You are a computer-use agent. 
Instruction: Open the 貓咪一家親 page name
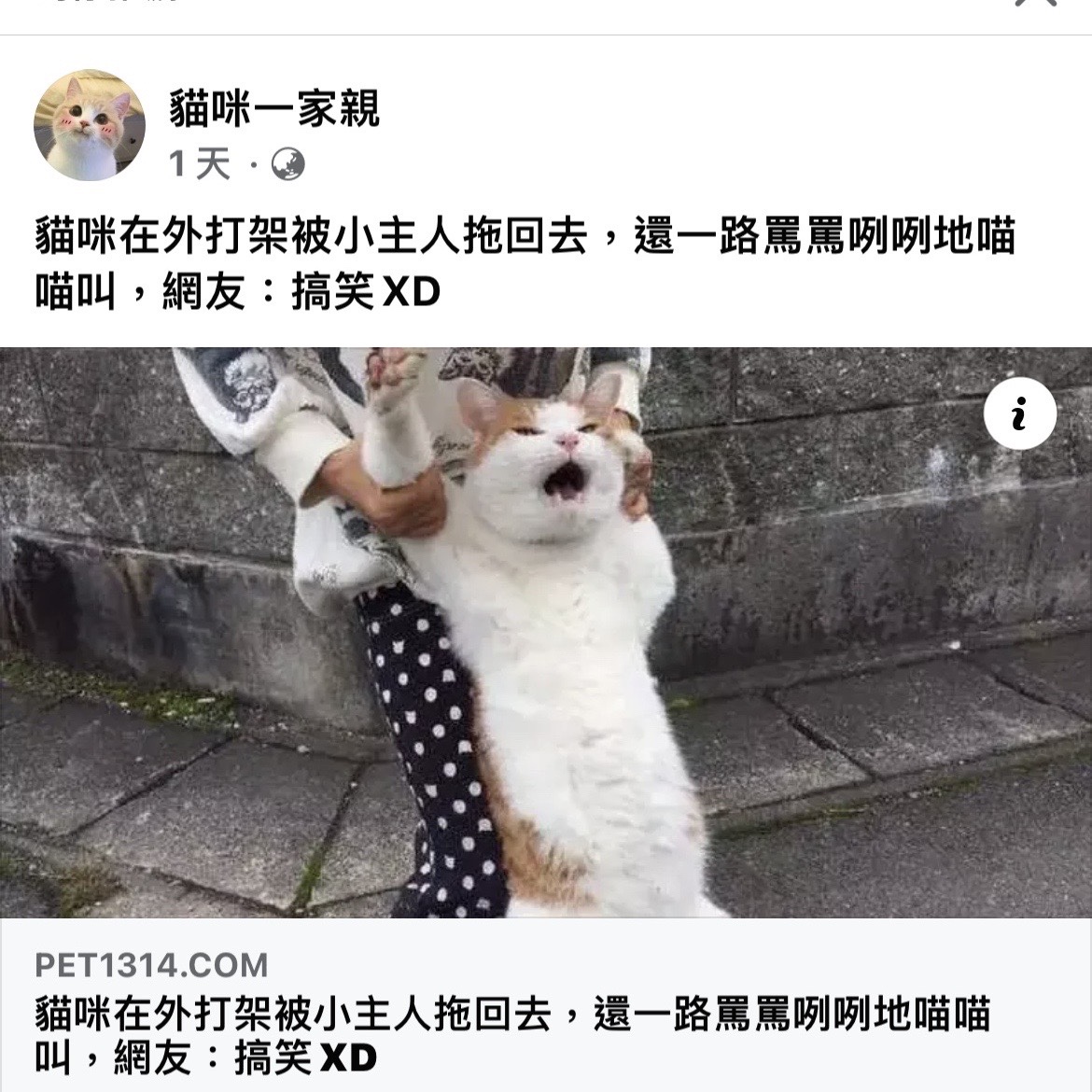274,108
